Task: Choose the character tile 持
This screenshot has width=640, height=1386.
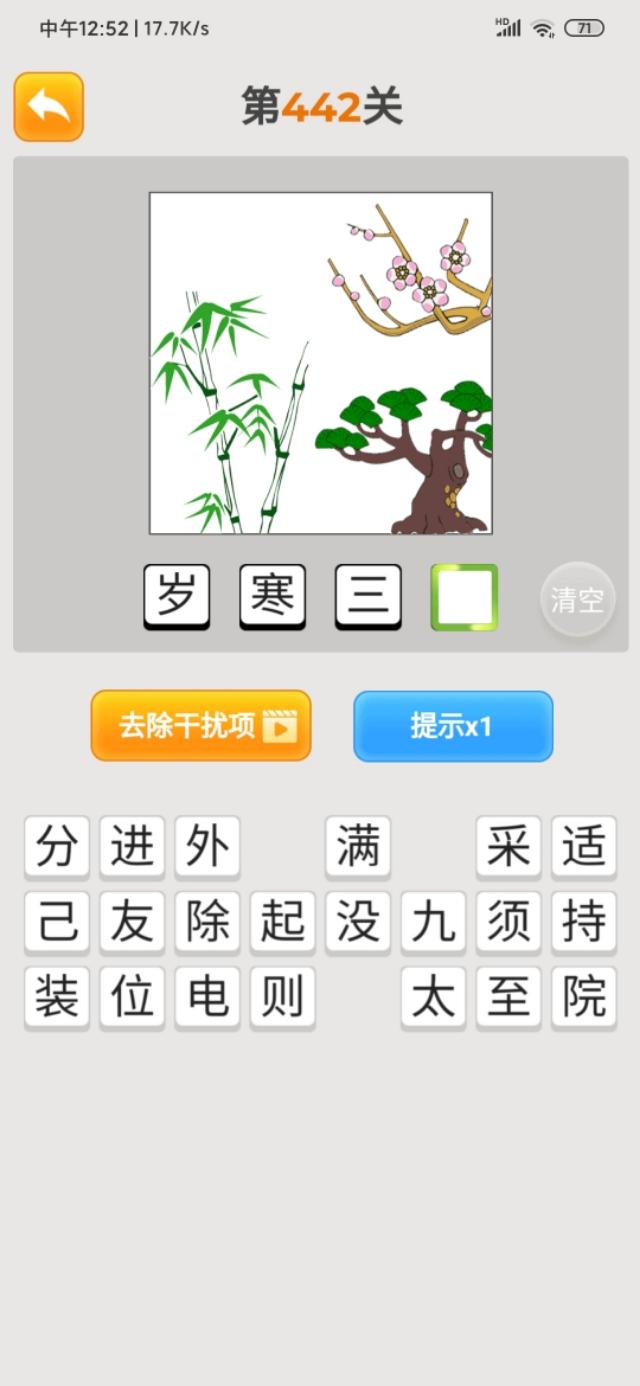Action: pos(584,921)
